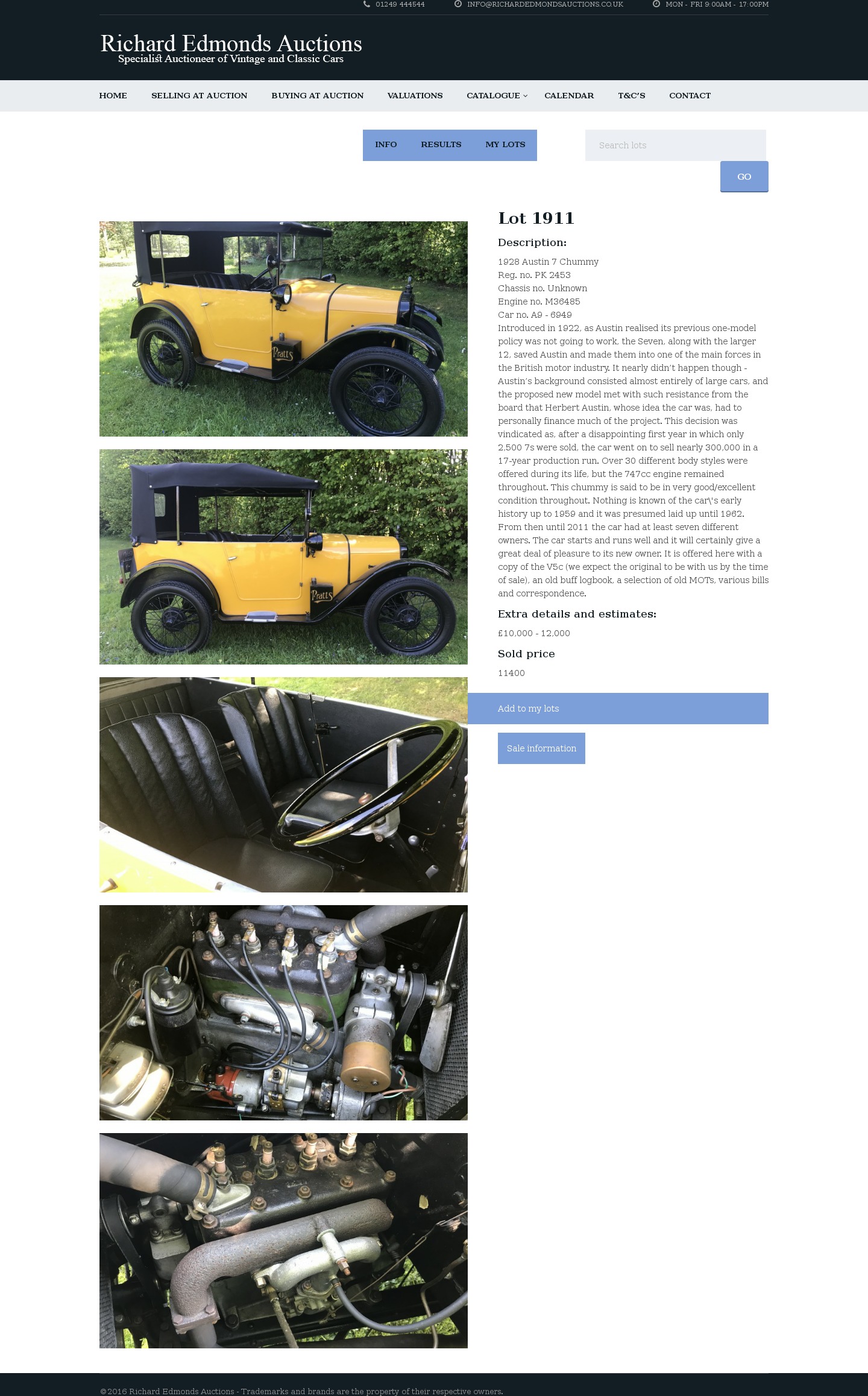868x1396 pixels.
Task: Open the first yellow Austin 7 photo
Action: [283, 329]
